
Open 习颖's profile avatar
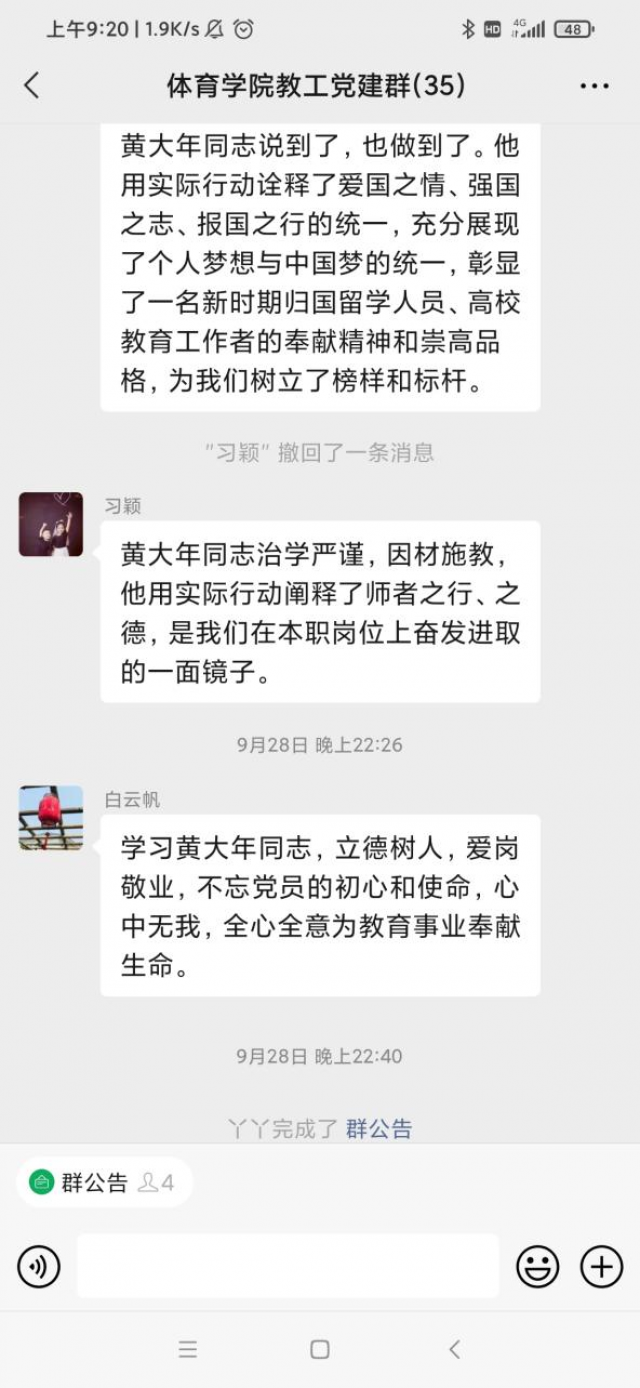[x=51, y=524]
